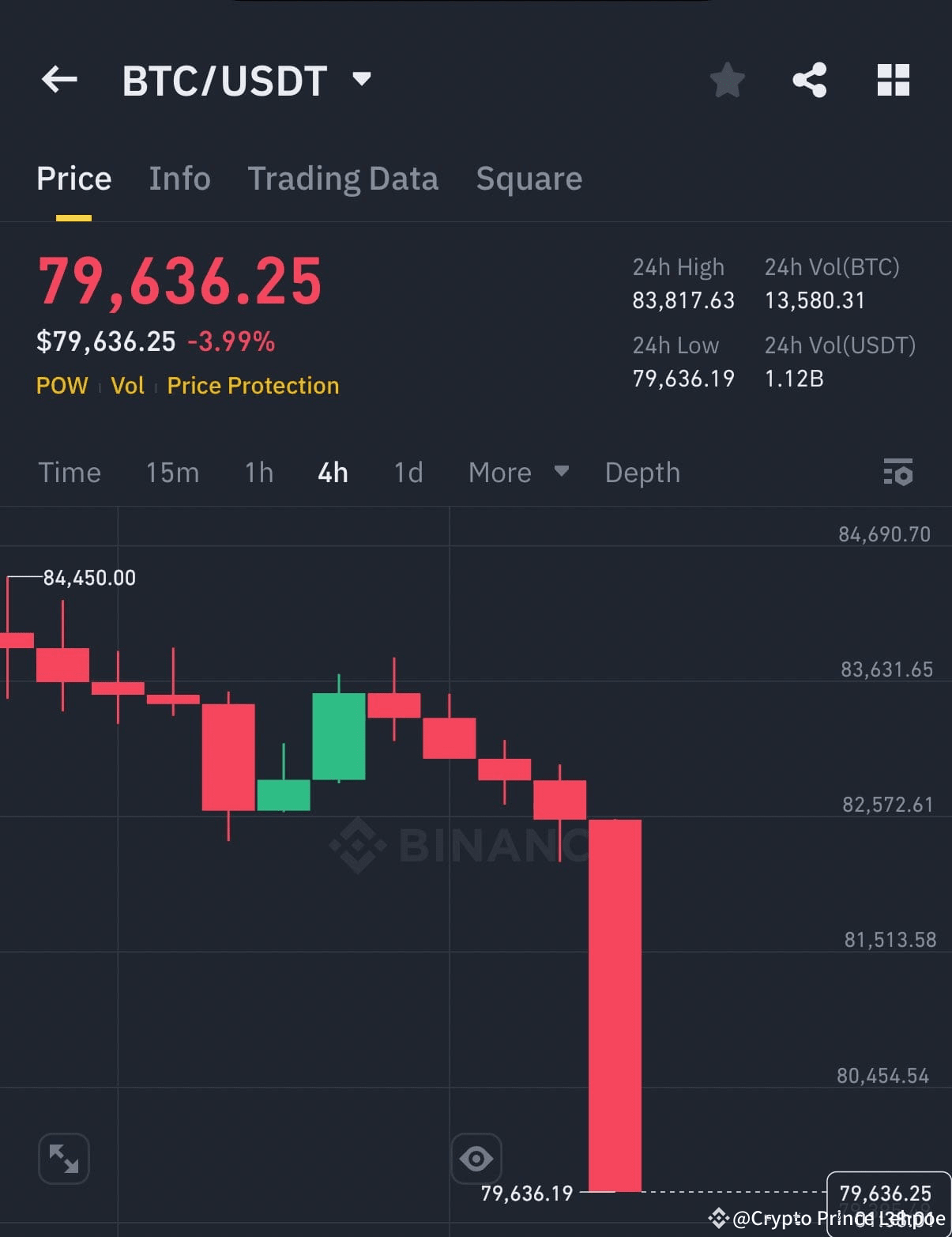Open the Depth view option
Viewport: 952px width, 1237px height.
pos(642,472)
